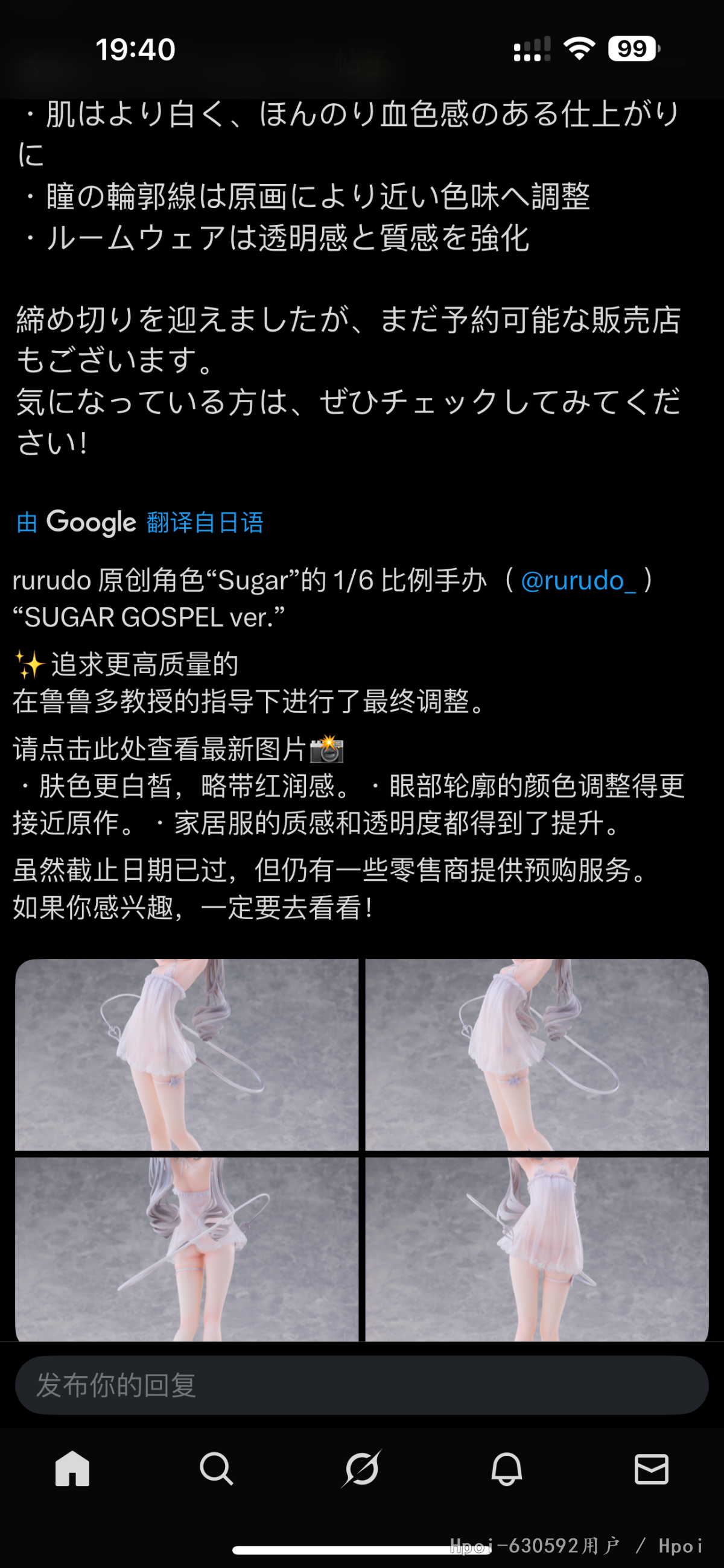
Task: Switch to the Messages envelope tab
Action: pos(651,1468)
